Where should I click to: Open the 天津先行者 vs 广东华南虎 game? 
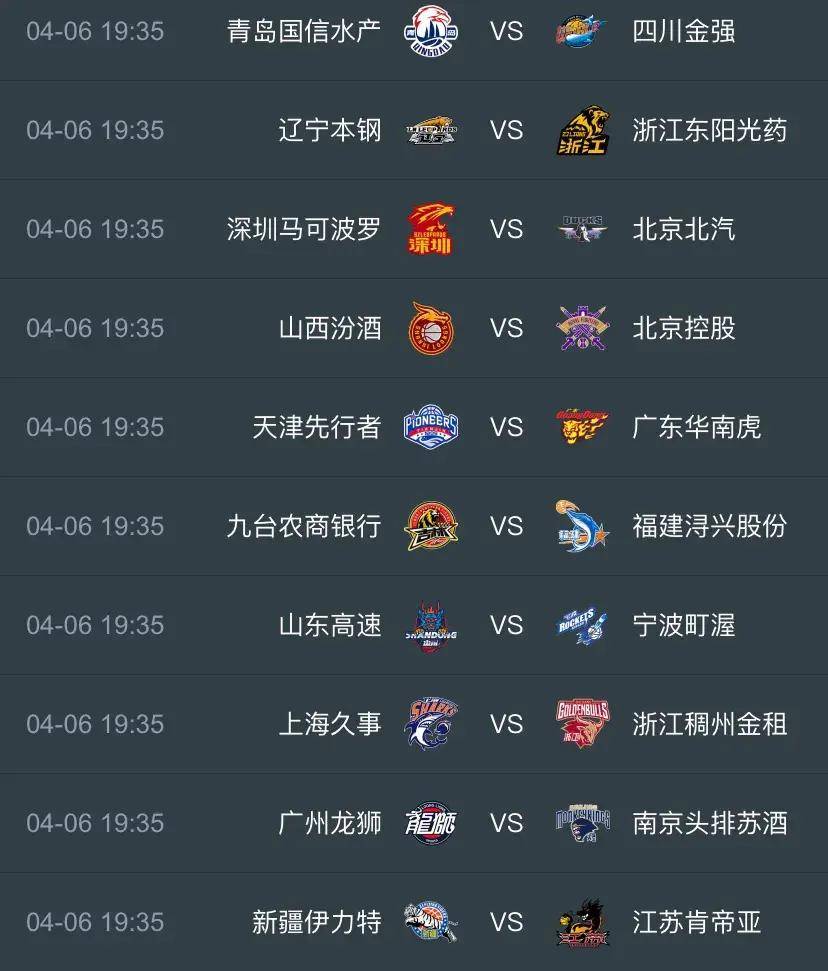[506, 427]
